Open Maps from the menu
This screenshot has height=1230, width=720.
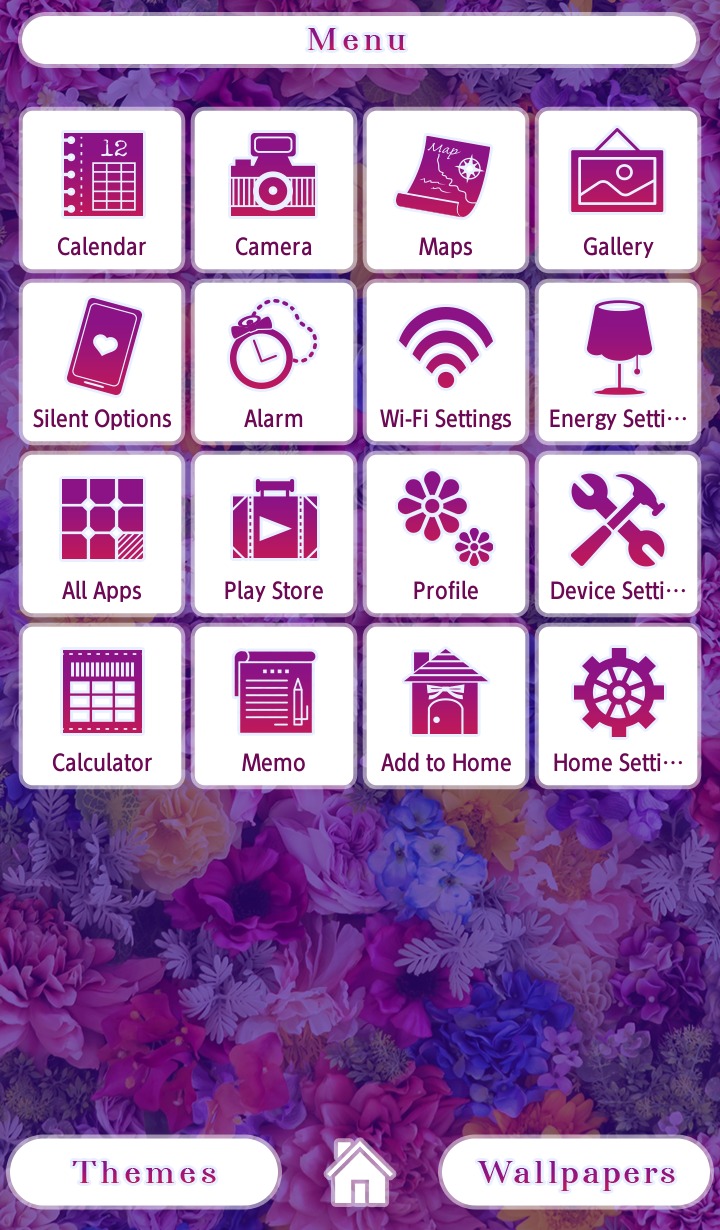pyautogui.click(x=446, y=190)
